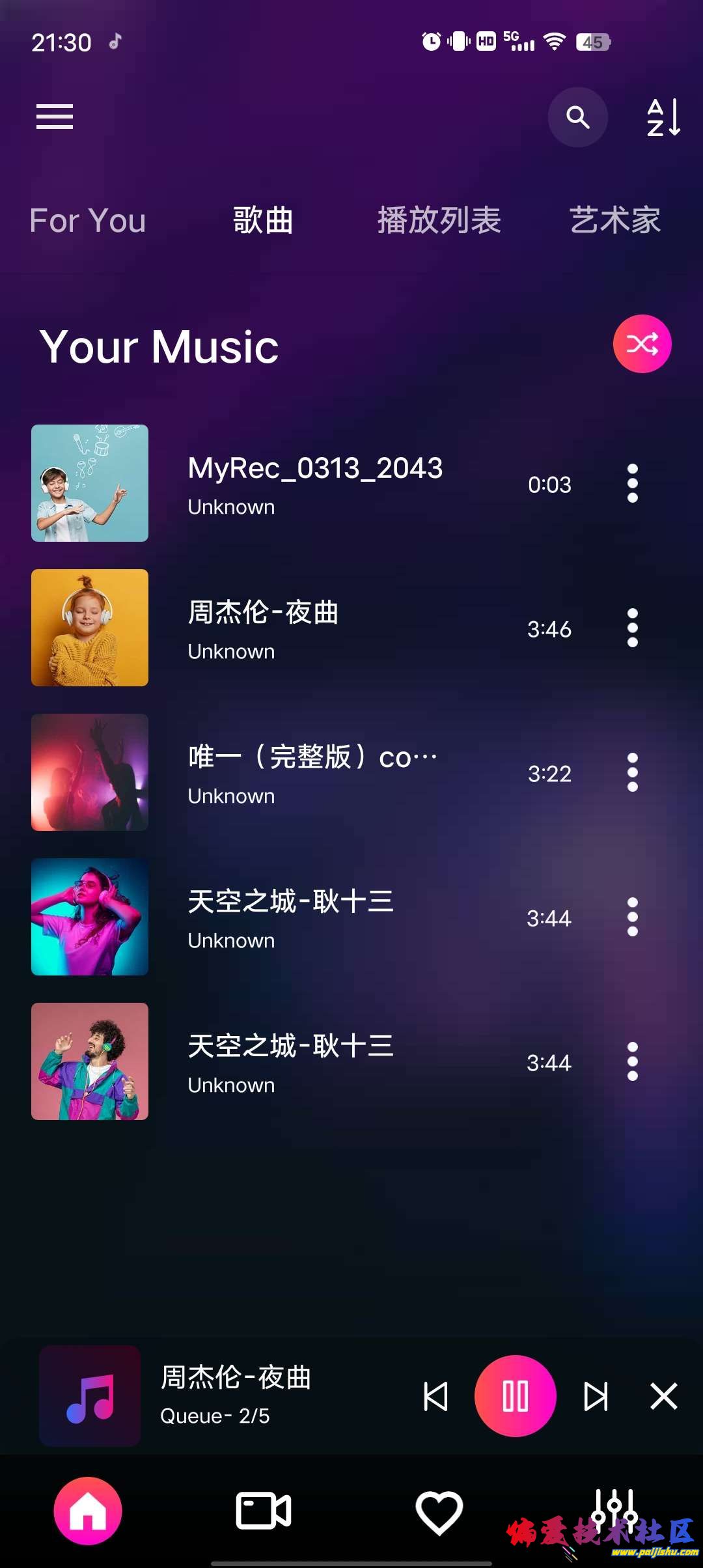Switch to the For You tab
The height and width of the screenshot is (1568, 703).
[x=88, y=221]
